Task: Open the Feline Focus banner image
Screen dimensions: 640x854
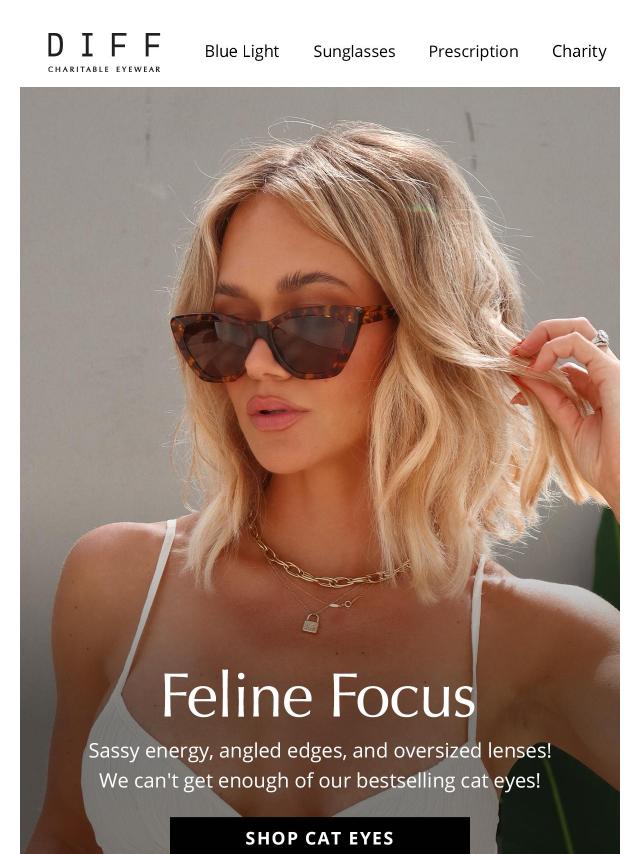Action: [320, 400]
